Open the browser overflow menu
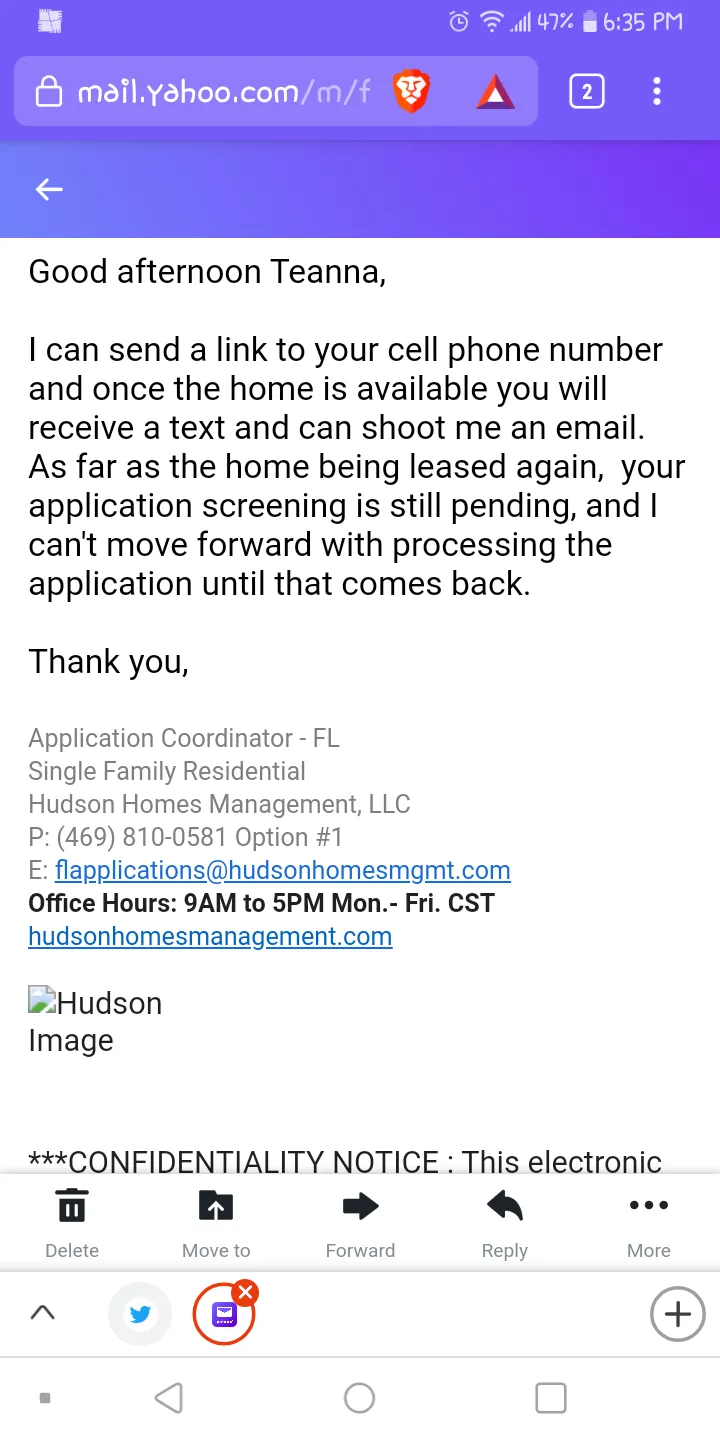The height and width of the screenshot is (1440, 720). point(657,93)
